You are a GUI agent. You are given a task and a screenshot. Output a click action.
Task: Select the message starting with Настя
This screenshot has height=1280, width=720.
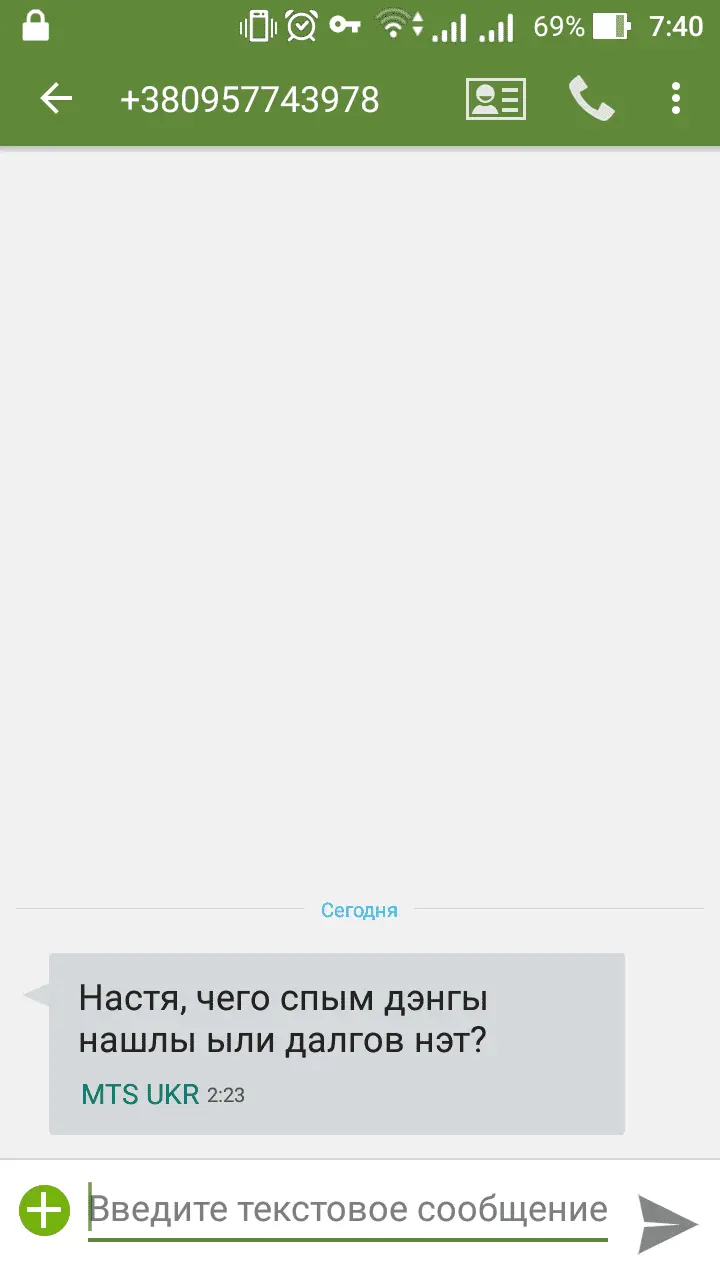point(336,1042)
